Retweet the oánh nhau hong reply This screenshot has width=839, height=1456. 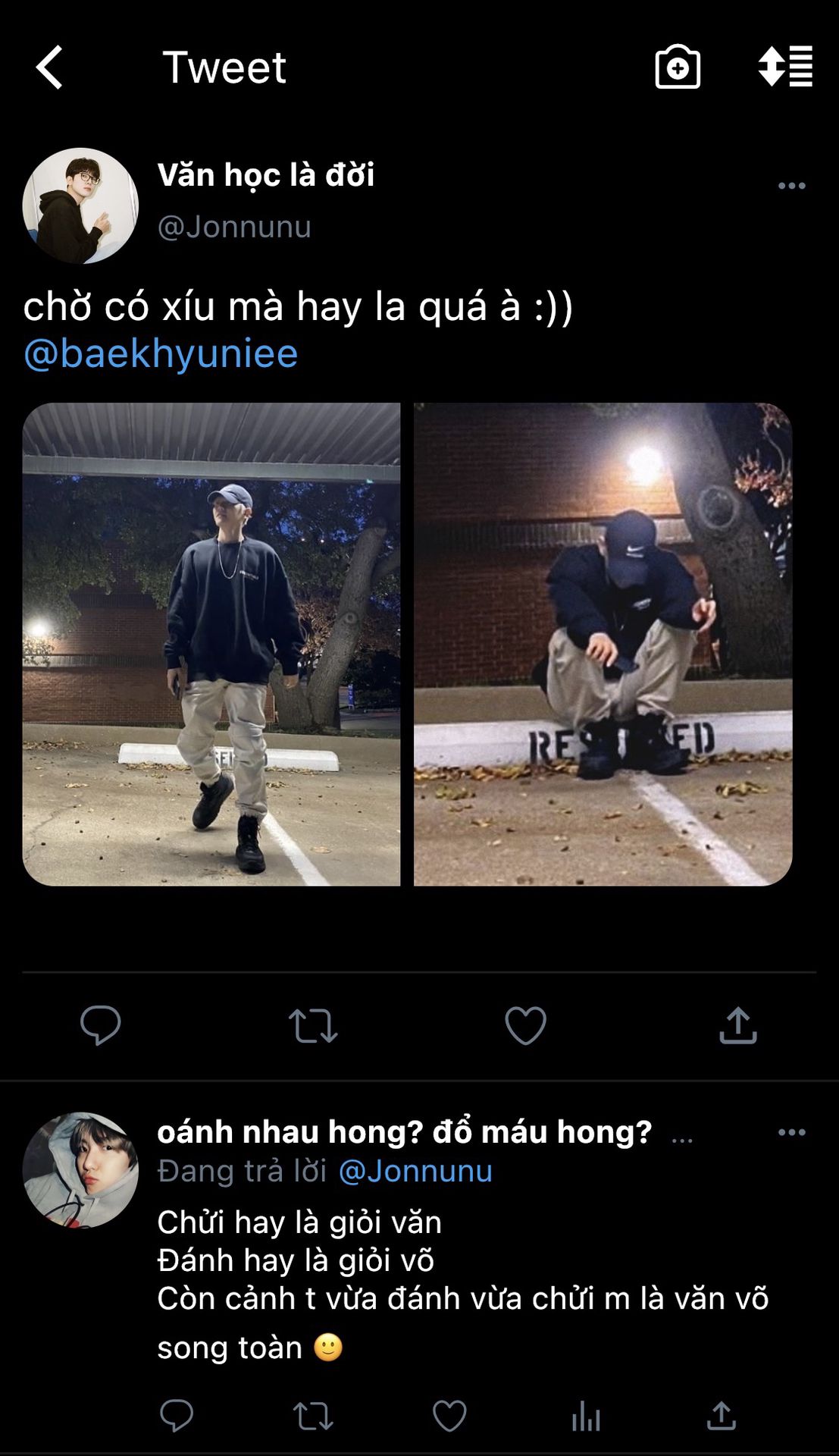[313, 1416]
